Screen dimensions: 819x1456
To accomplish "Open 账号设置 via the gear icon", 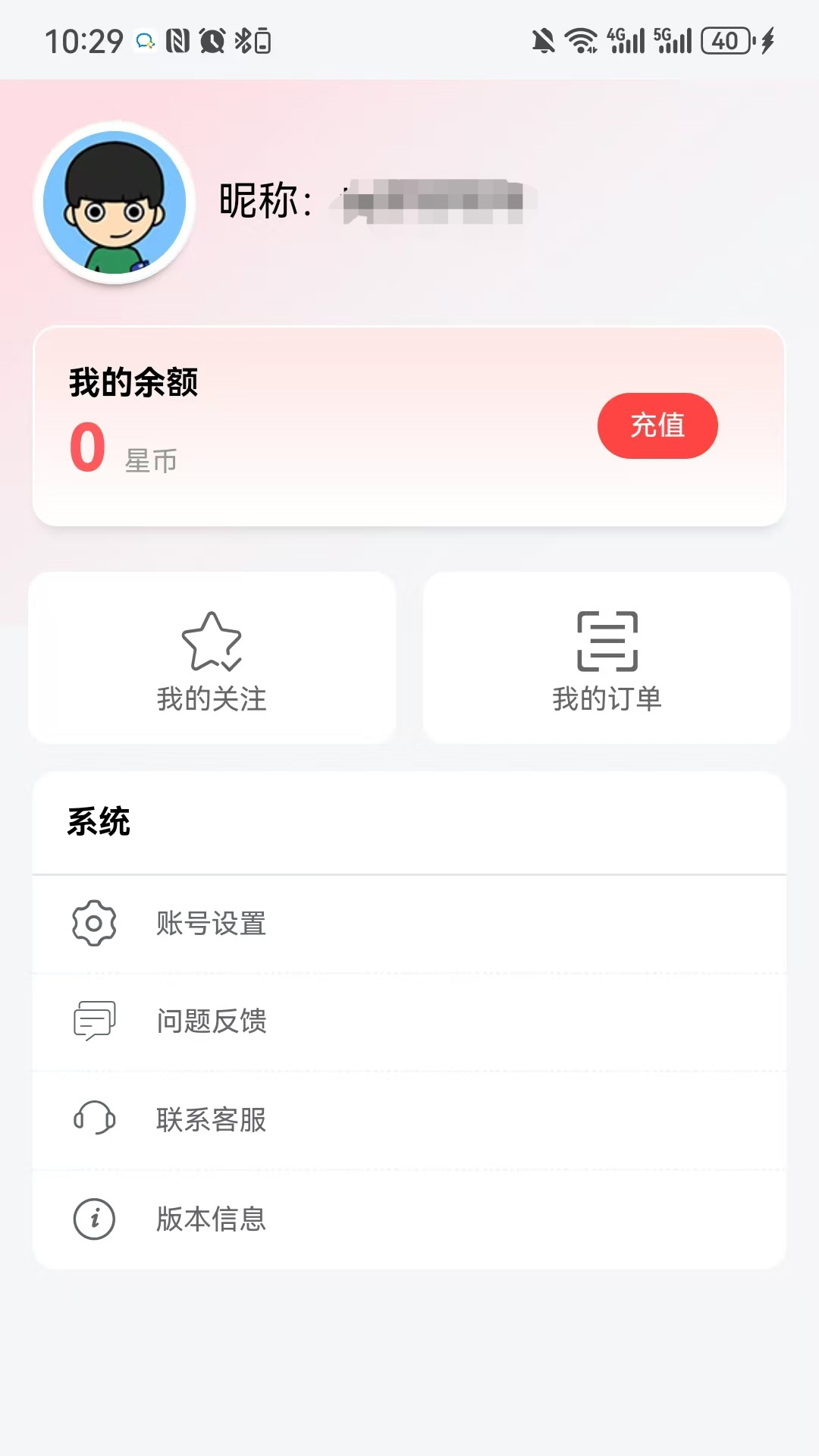I will coord(93,922).
